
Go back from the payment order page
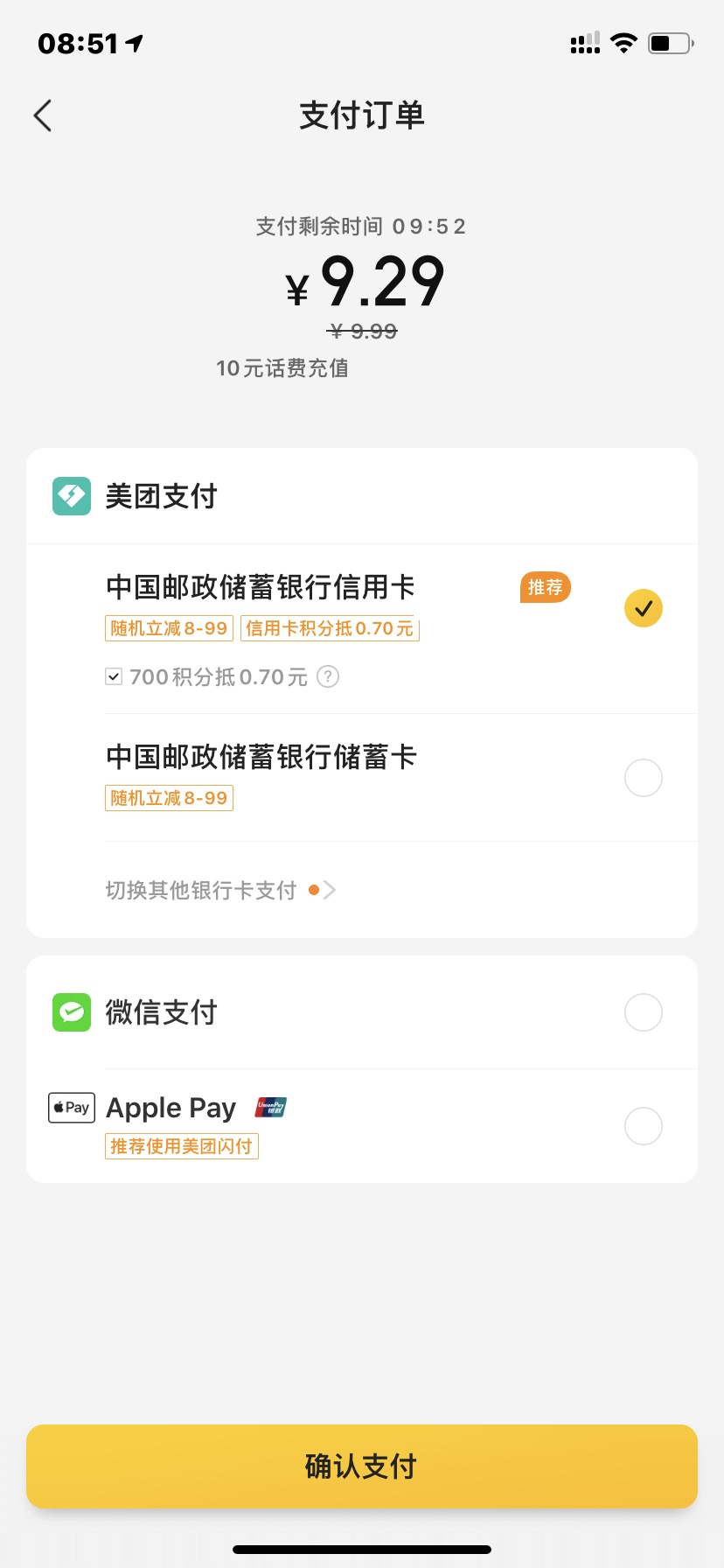click(x=43, y=115)
